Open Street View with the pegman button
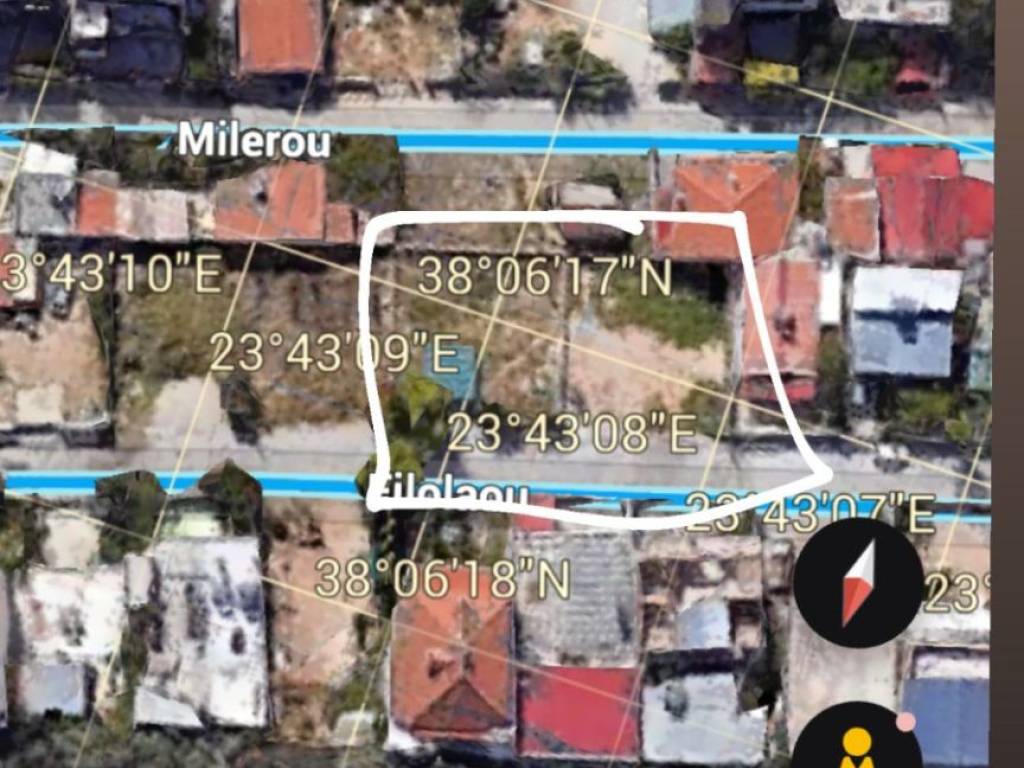Screen dimensions: 1024x768 (x=857, y=741)
